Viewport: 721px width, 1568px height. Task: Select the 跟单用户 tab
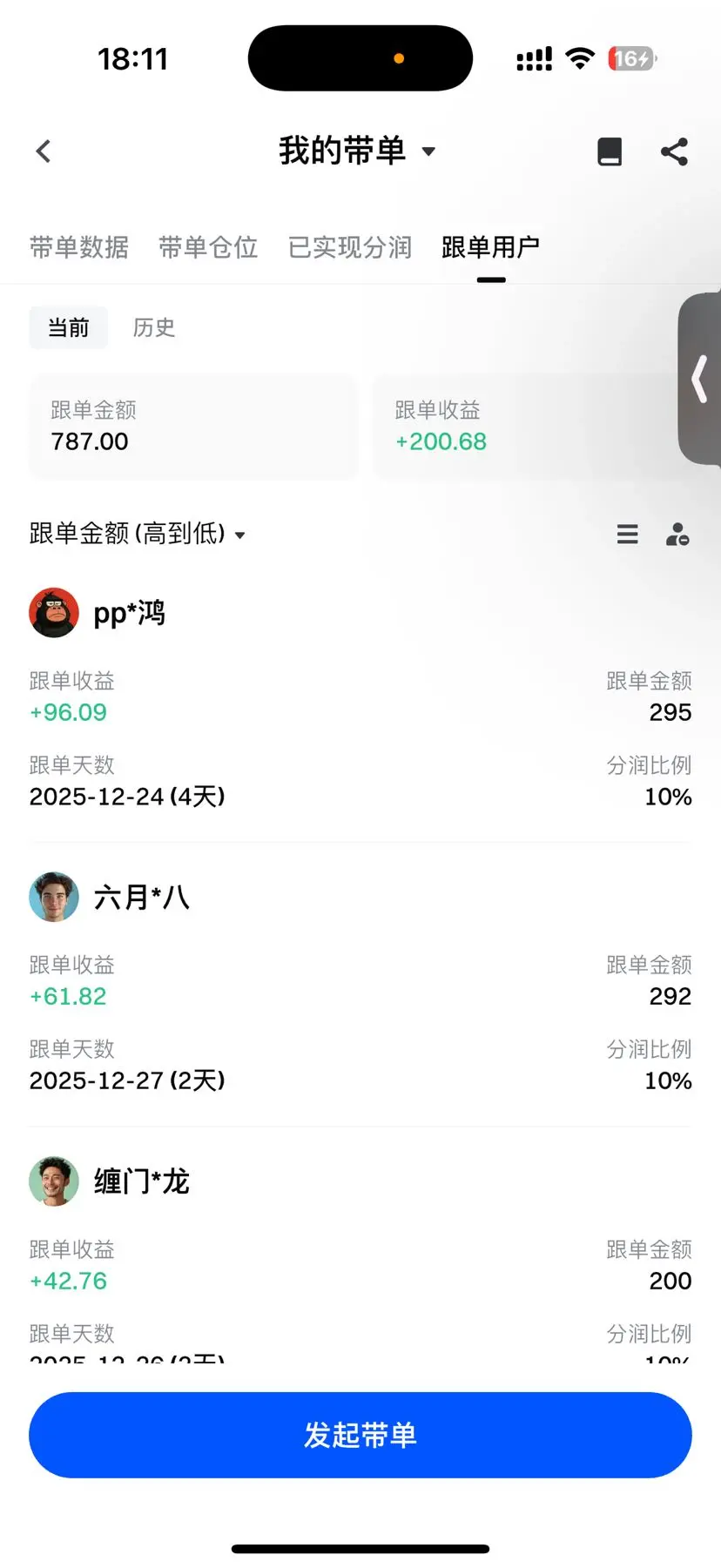pyautogui.click(x=490, y=247)
